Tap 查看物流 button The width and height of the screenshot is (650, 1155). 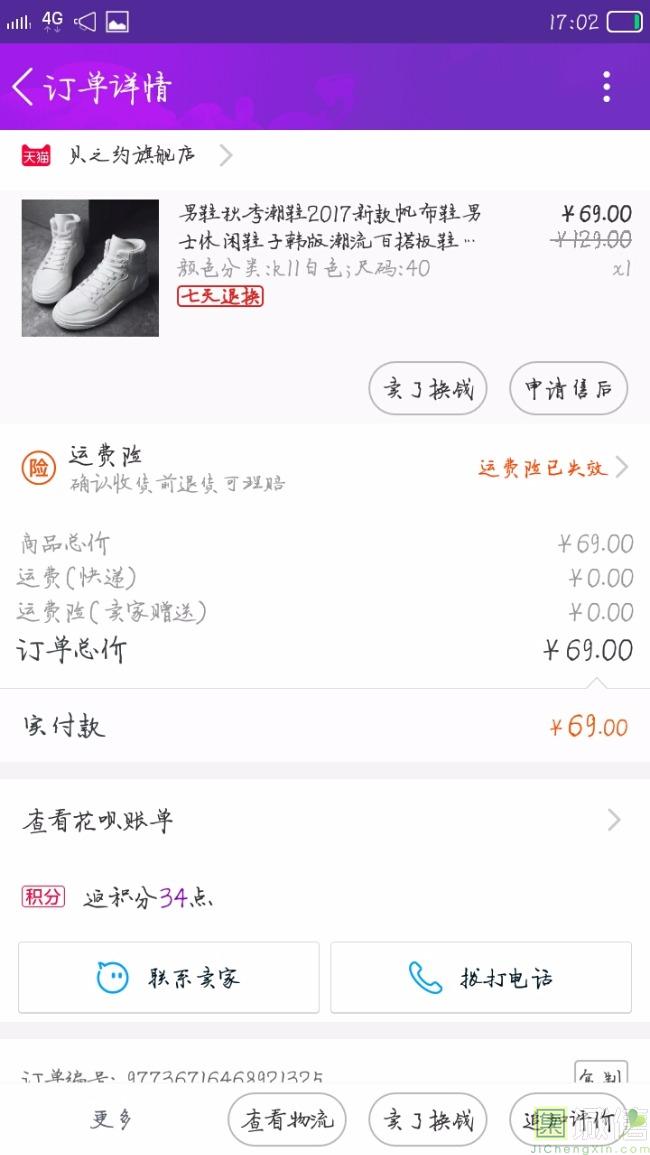(x=287, y=1120)
